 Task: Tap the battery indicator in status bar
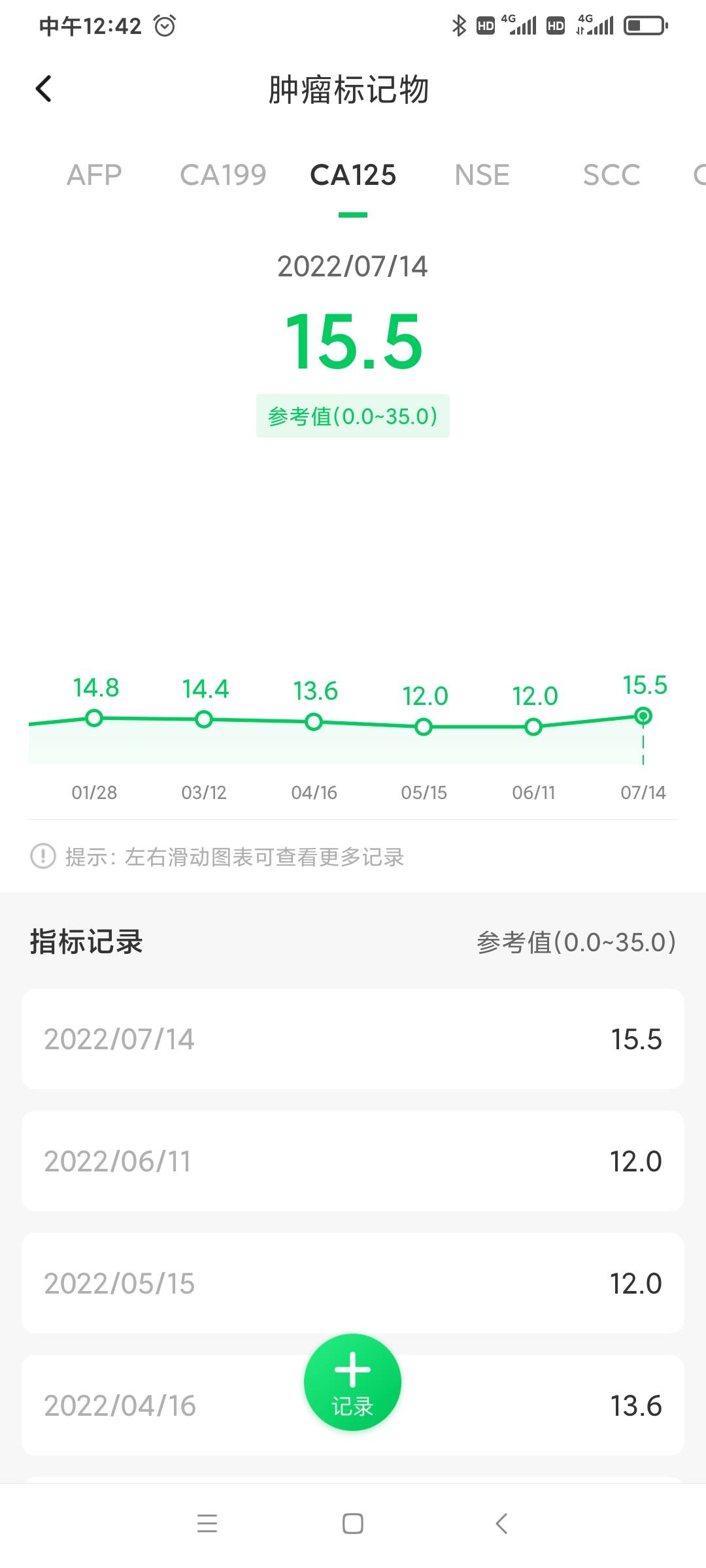click(x=643, y=26)
